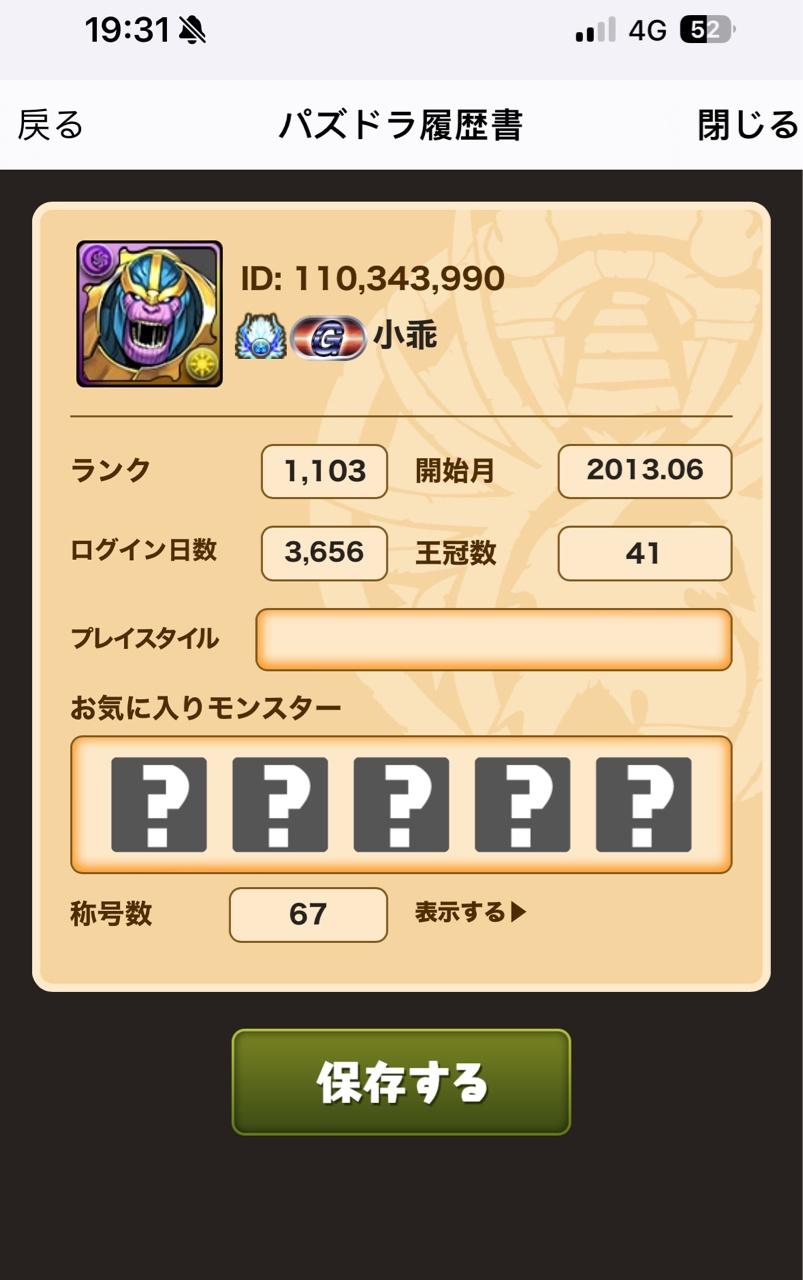803x1280 pixels.
Task: Go back with the 戻る button
Action: coord(50,125)
